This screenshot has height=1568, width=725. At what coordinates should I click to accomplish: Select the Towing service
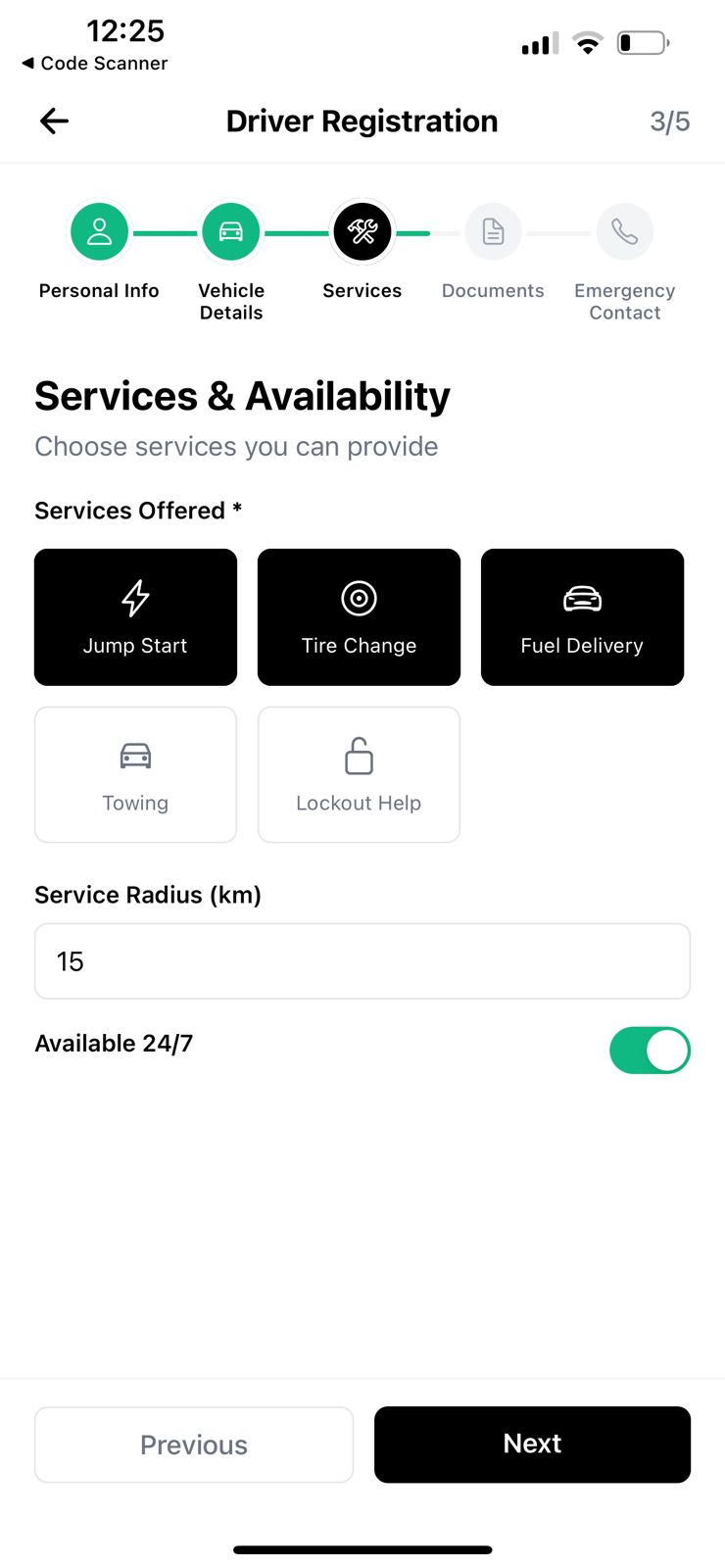click(x=135, y=774)
